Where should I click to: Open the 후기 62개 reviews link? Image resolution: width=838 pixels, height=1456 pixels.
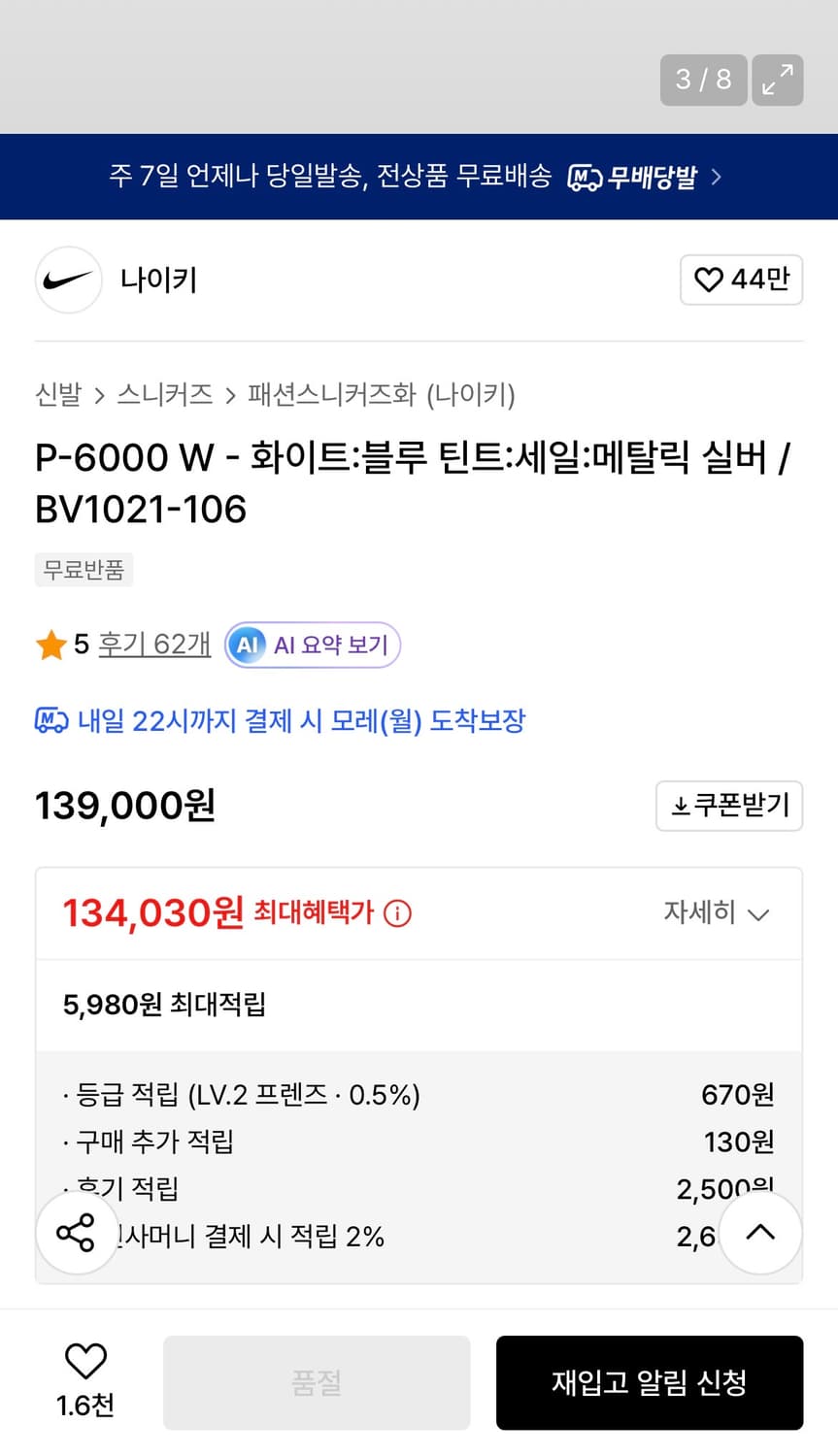(154, 643)
